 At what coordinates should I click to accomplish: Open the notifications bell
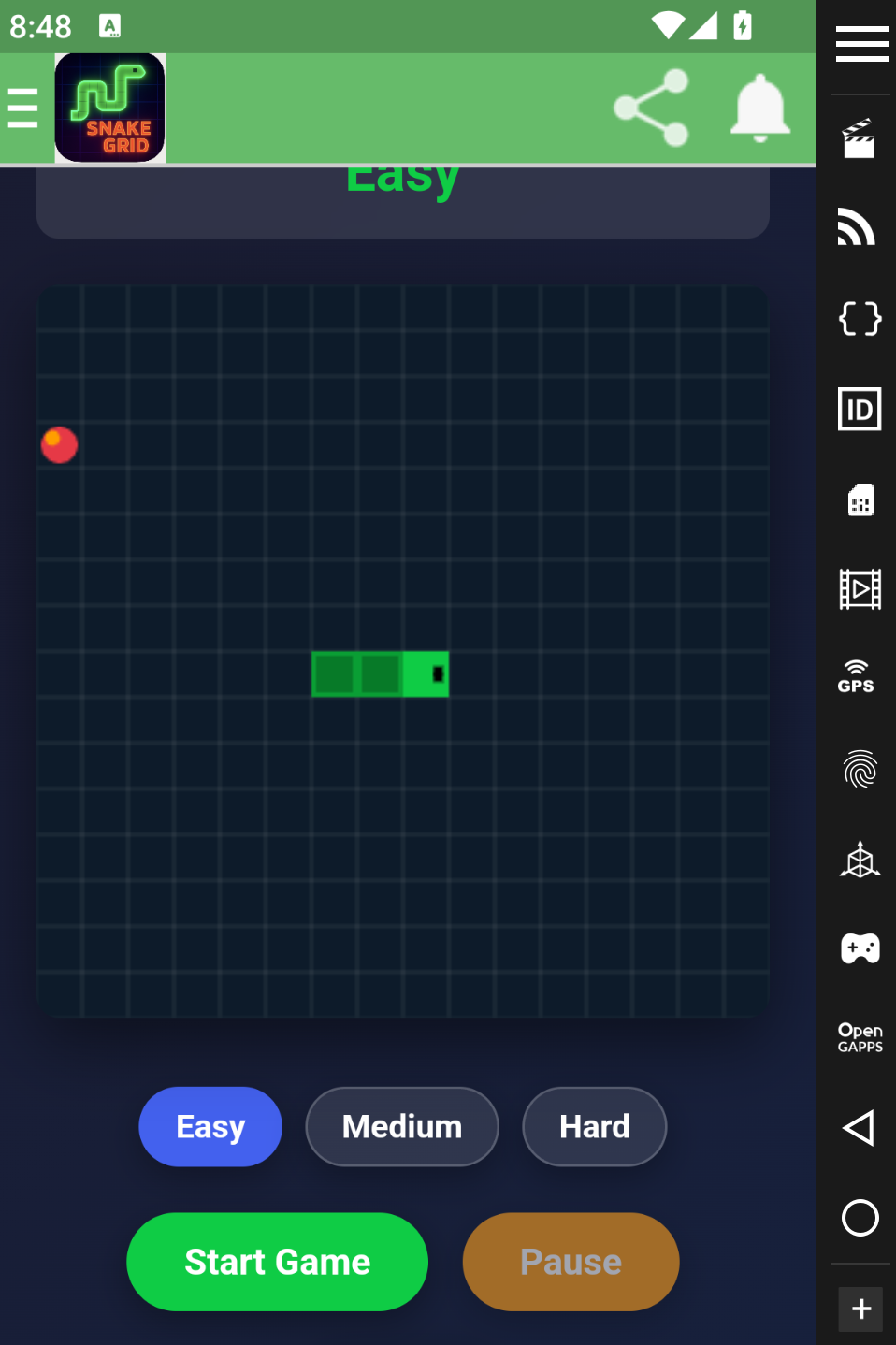click(x=759, y=108)
